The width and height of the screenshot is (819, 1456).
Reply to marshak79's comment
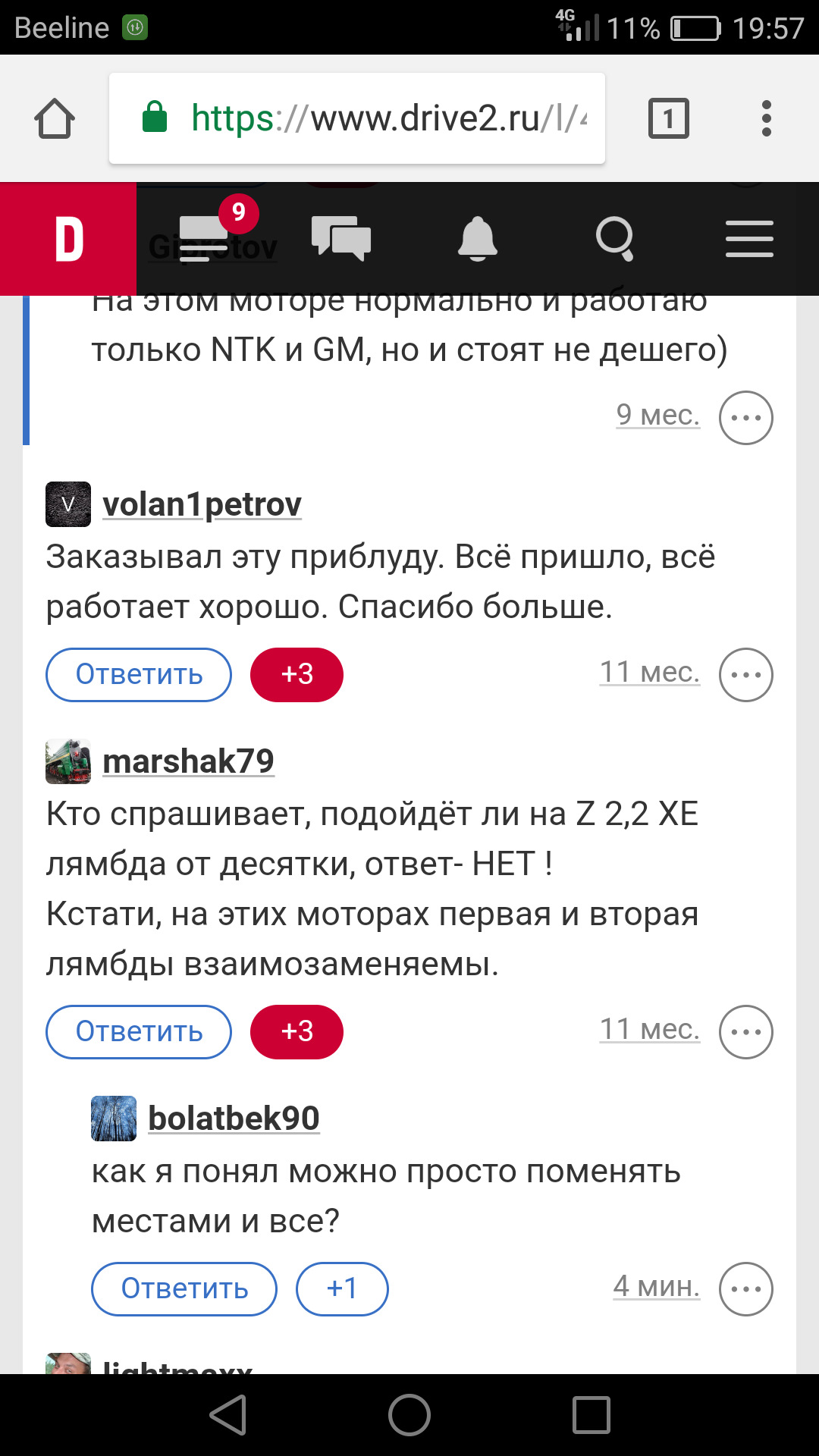coord(139,1031)
